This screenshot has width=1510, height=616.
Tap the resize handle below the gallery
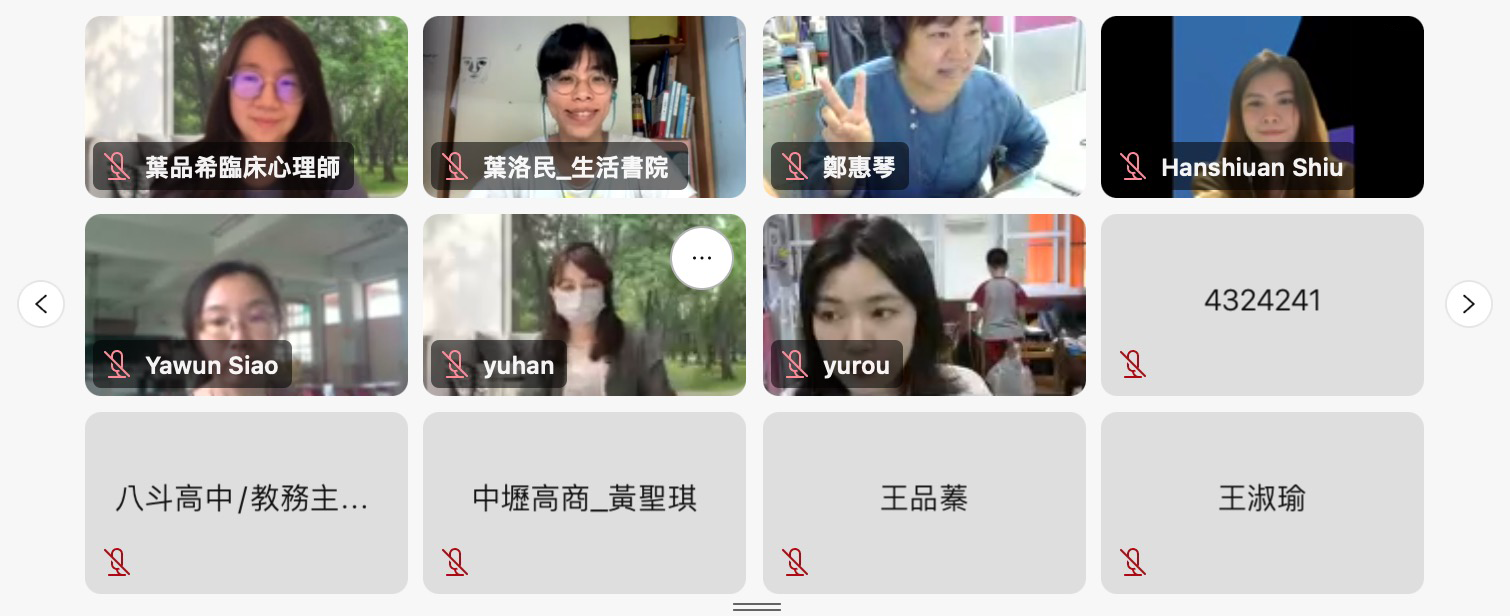click(x=756, y=606)
